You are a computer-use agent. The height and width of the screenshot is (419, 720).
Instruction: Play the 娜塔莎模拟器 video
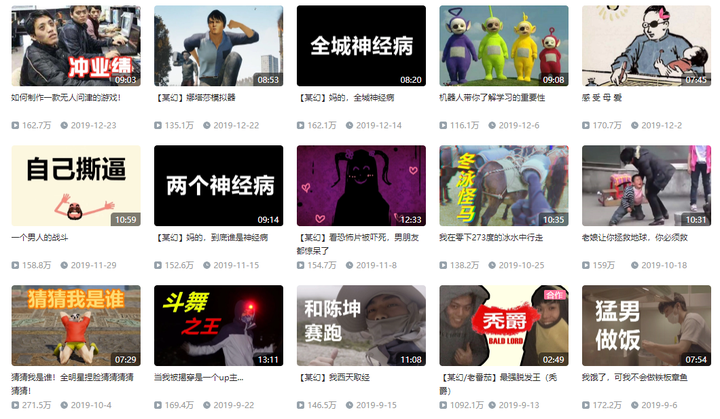click(218, 46)
